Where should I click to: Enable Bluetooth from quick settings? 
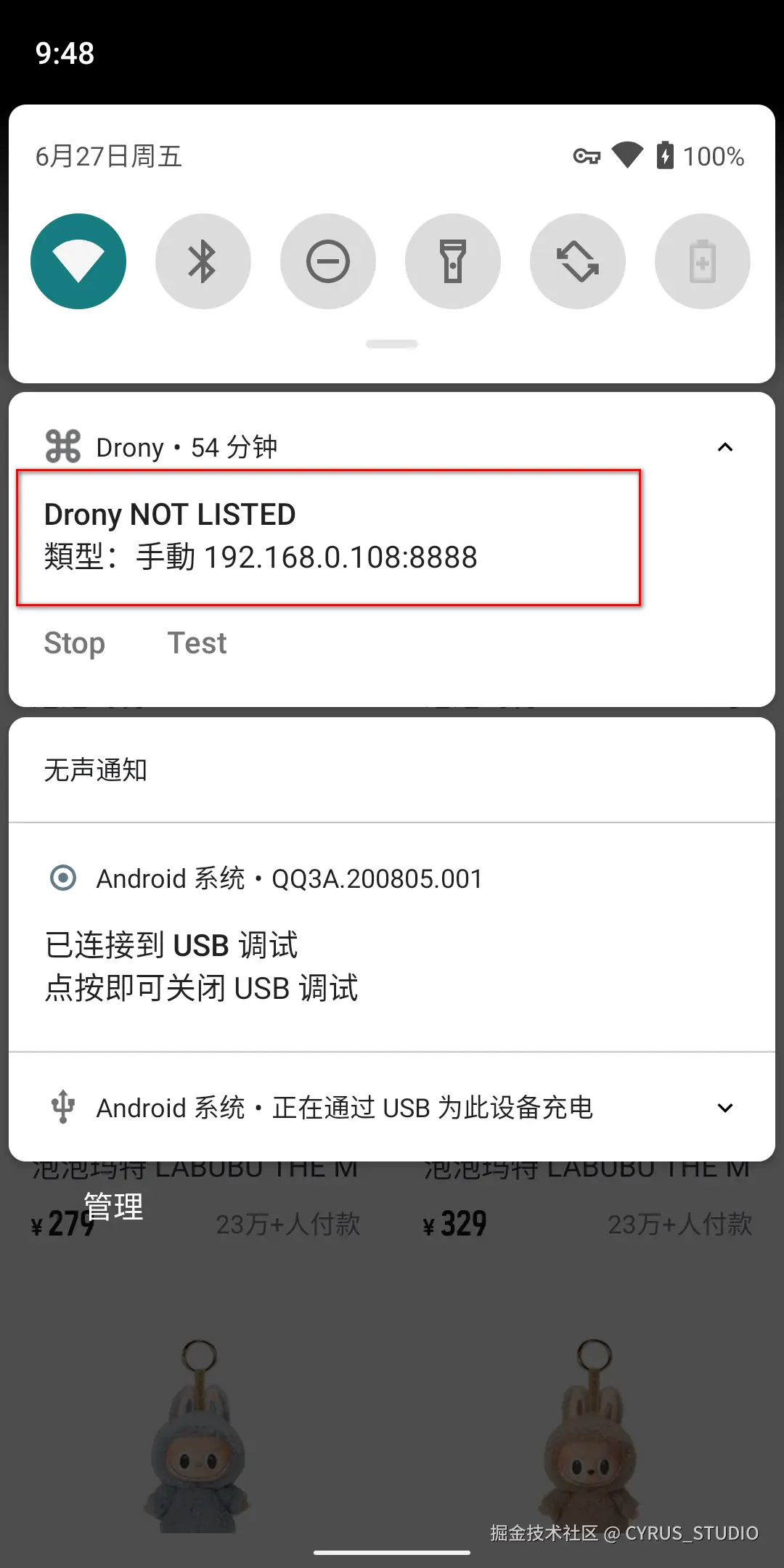coord(203,261)
